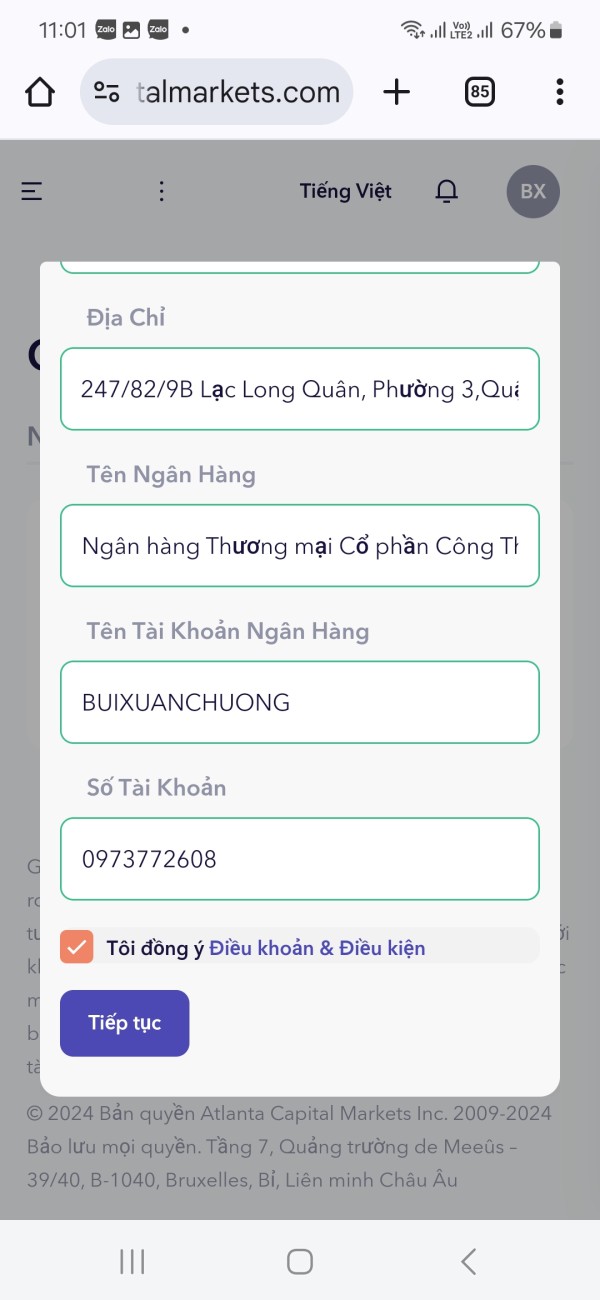600x1300 pixels.
Task: View the 85 open tabs
Action: [x=480, y=92]
